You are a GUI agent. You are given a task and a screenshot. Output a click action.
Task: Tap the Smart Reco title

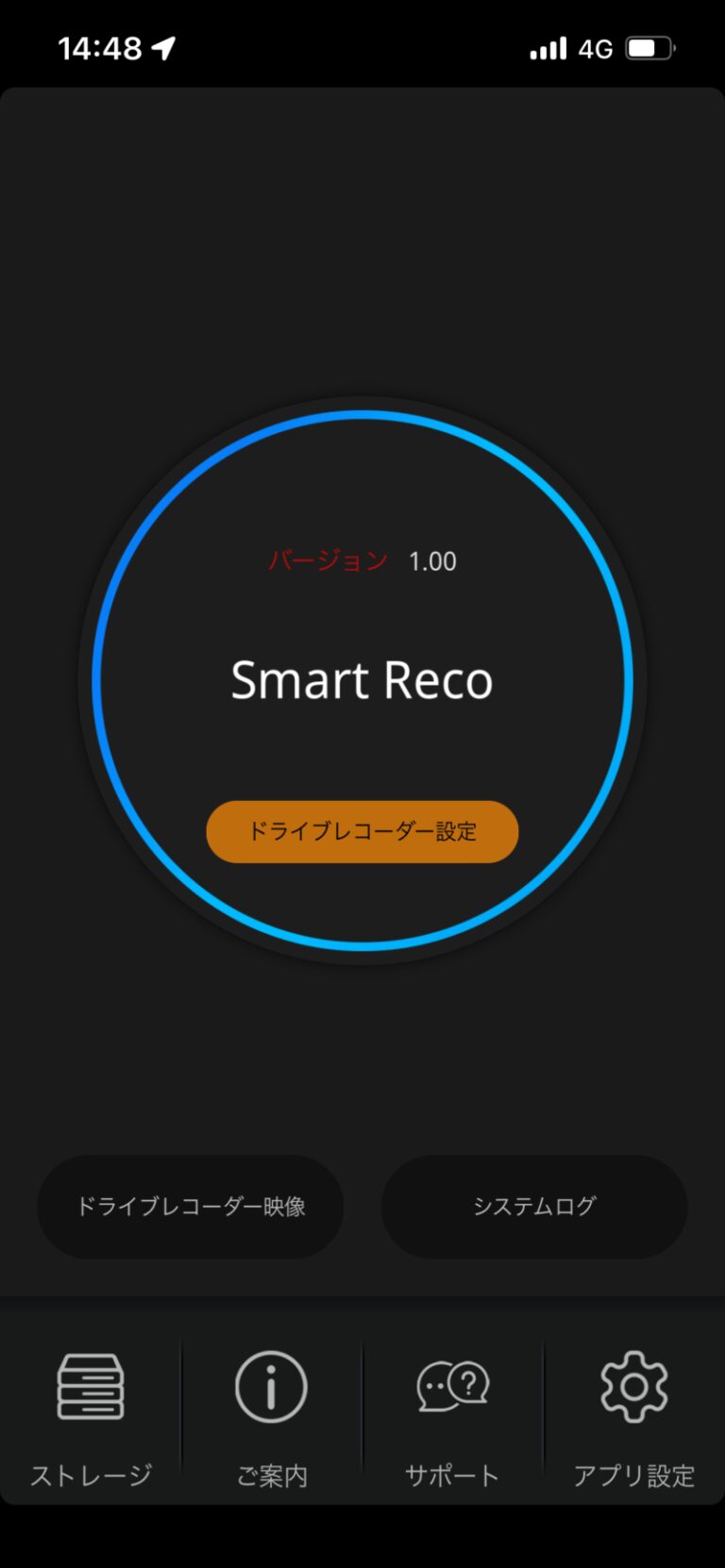point(362,681)
